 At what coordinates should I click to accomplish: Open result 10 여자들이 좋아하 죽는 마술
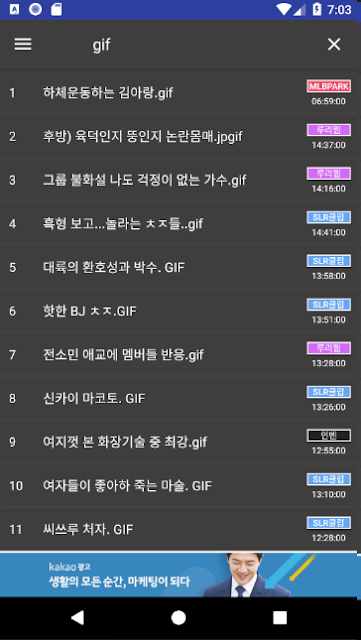click(180, 486)
